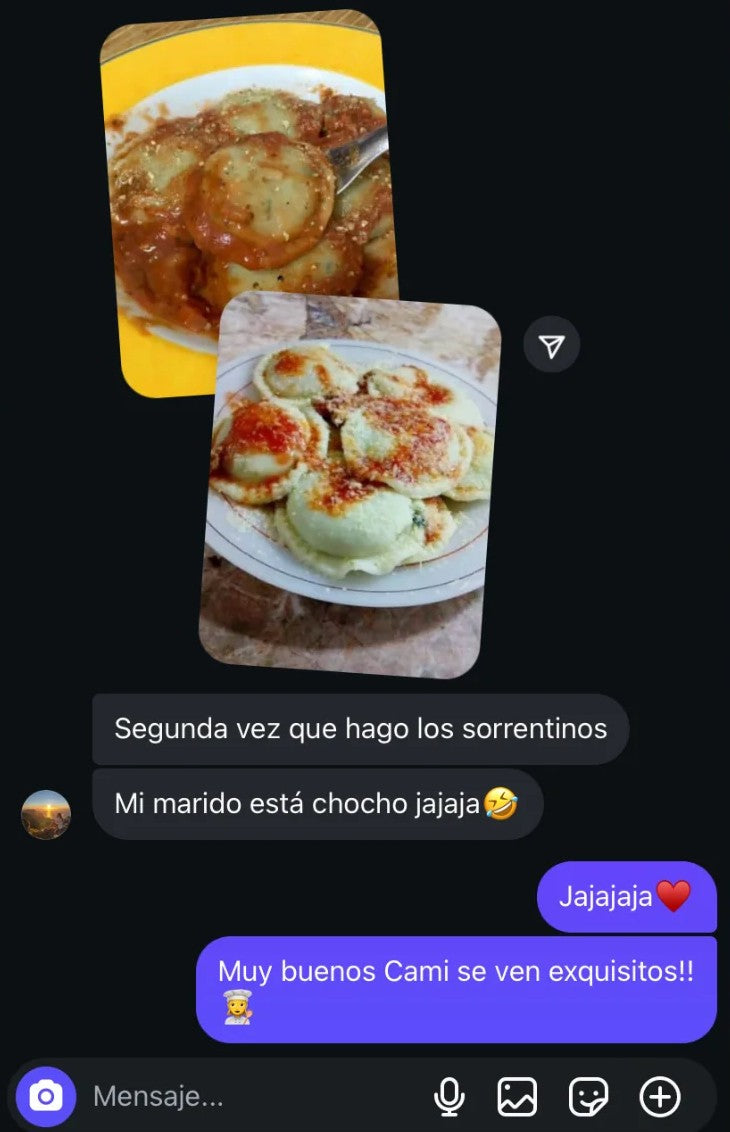Viewport: 730px width, 1132px height.
Task: Open the sticker picker
Action: (588, 1097)
